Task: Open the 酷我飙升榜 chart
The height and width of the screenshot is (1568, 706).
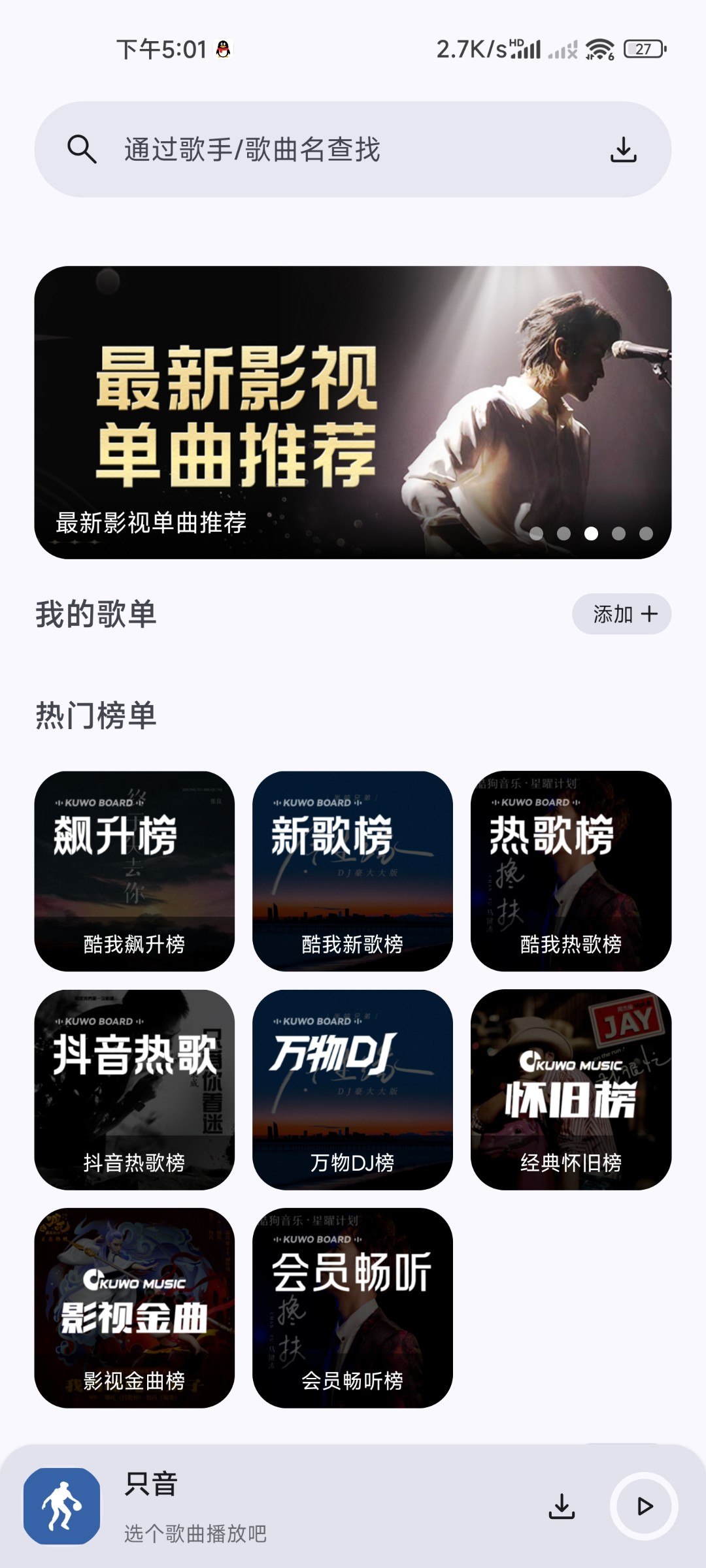Action: tap(134, 871)
